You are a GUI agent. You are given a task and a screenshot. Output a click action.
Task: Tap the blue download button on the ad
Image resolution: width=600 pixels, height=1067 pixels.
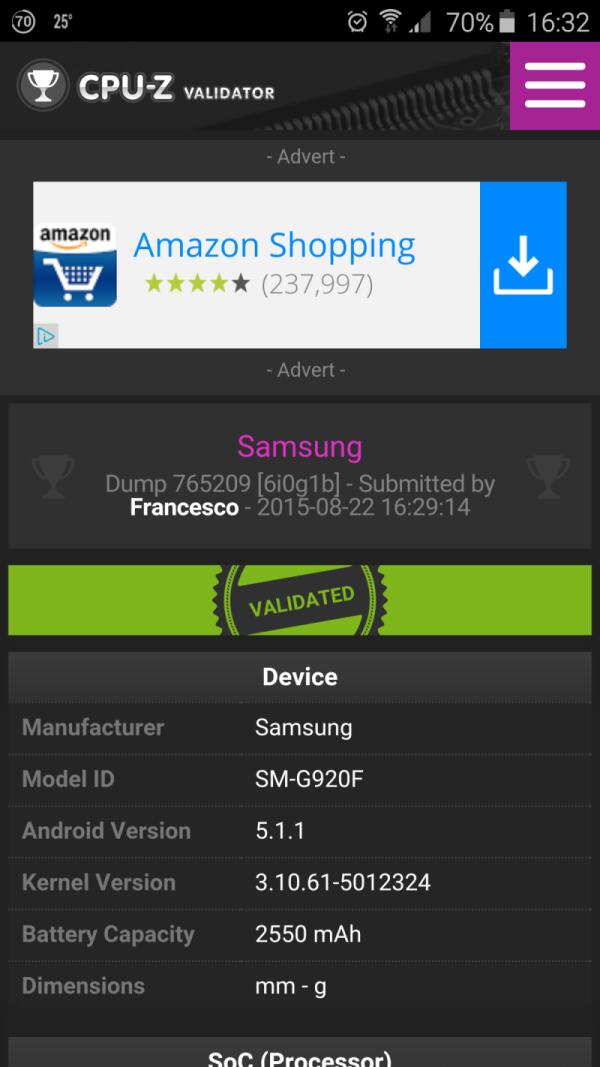[x=522, y=265]
